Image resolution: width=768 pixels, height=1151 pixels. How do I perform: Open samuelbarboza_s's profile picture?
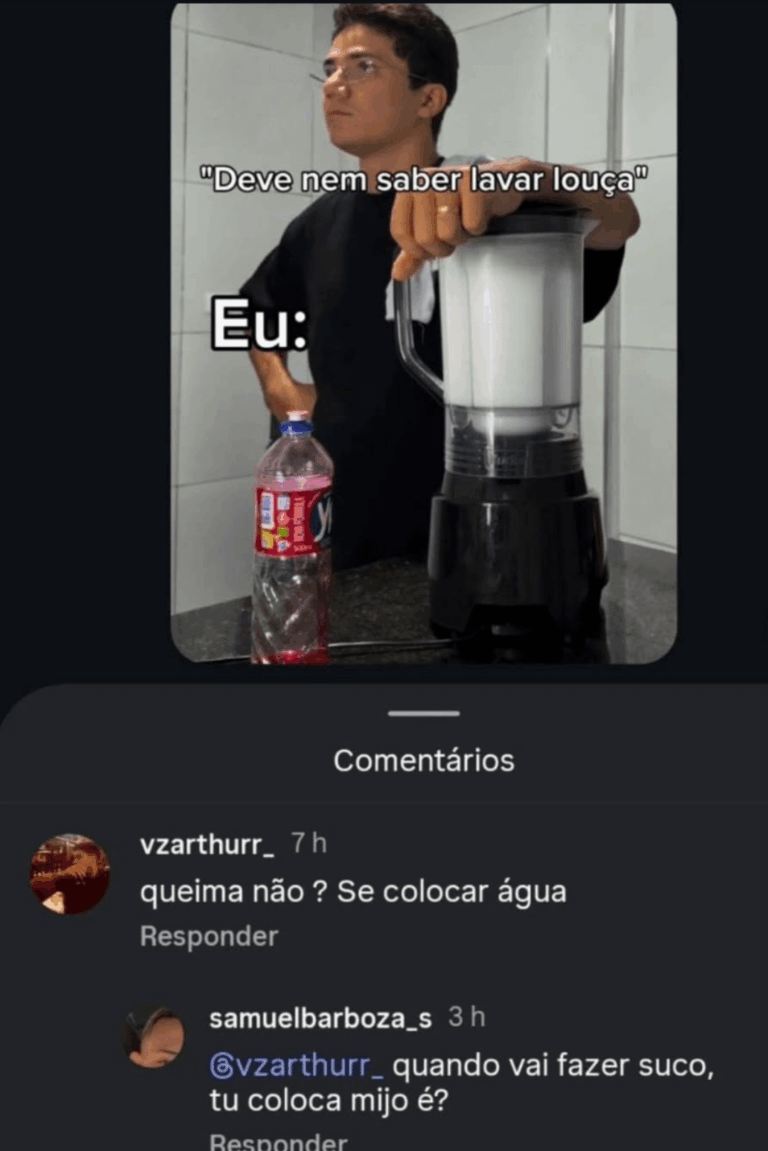click(154, 1036)
